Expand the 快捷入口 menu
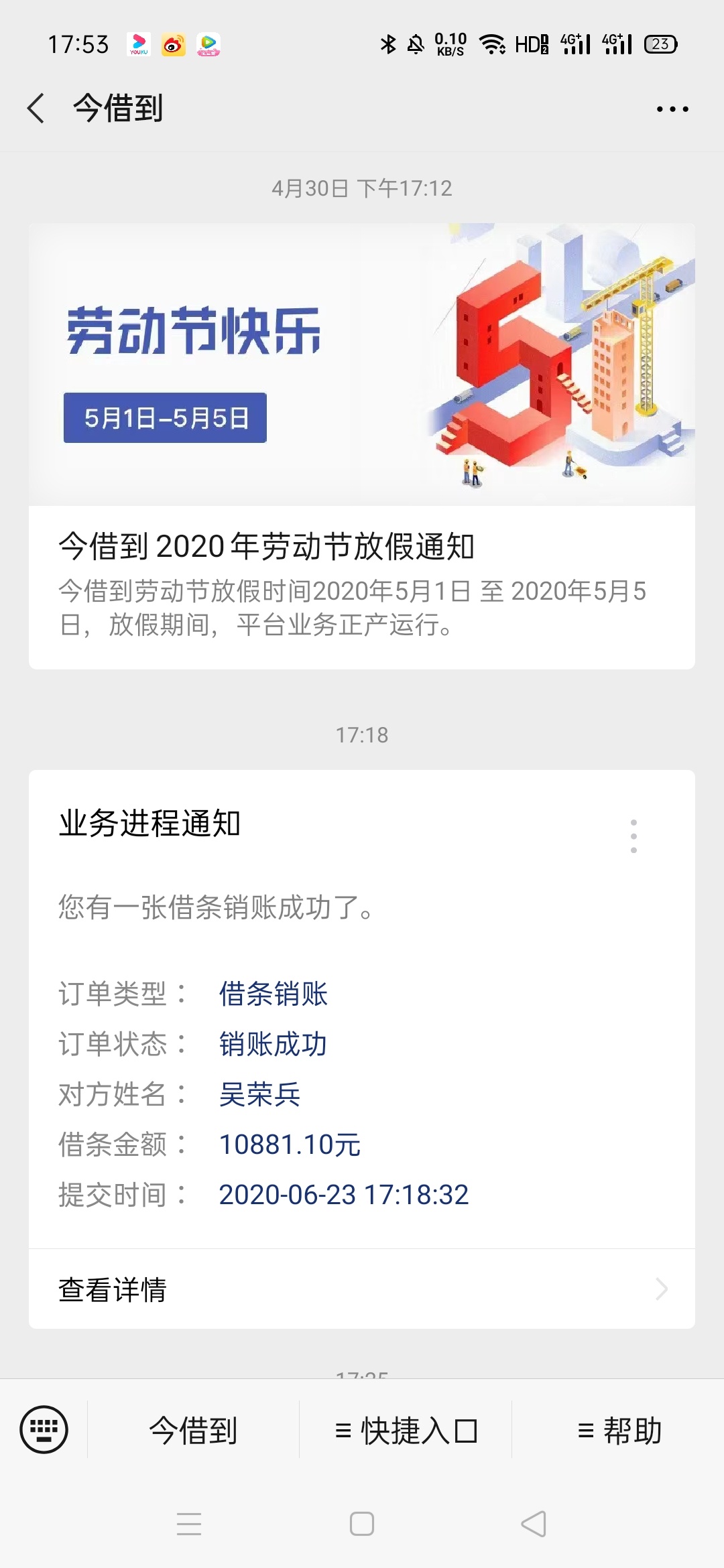Screen dimensions: 724x1568 (x=406, y=1431)
